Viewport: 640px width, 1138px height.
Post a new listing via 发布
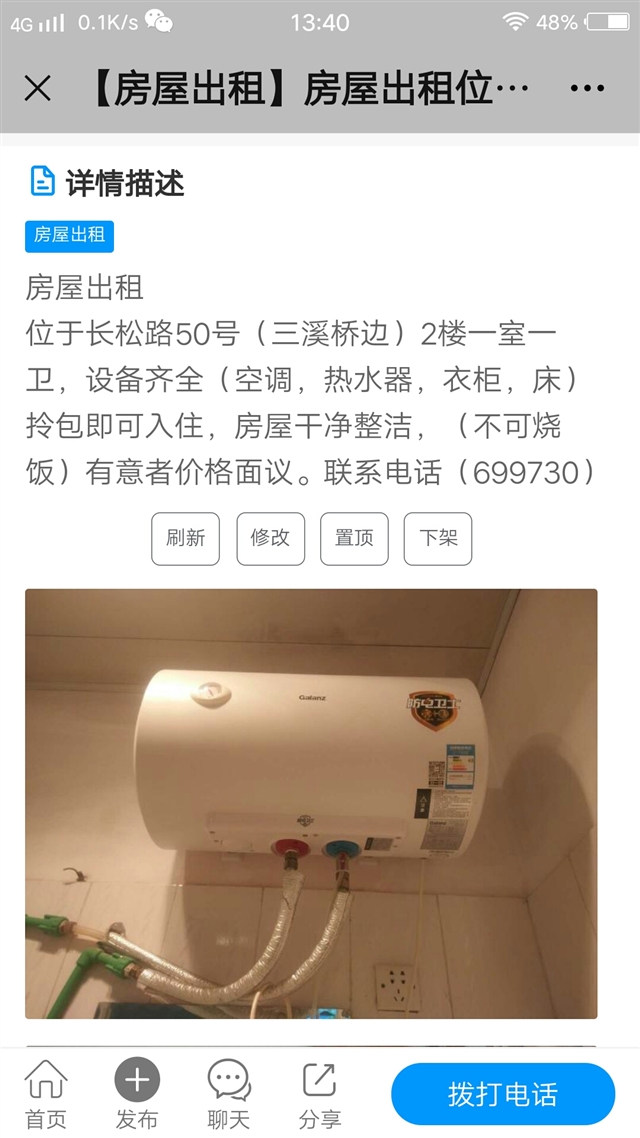click(x=137, y=1094)
